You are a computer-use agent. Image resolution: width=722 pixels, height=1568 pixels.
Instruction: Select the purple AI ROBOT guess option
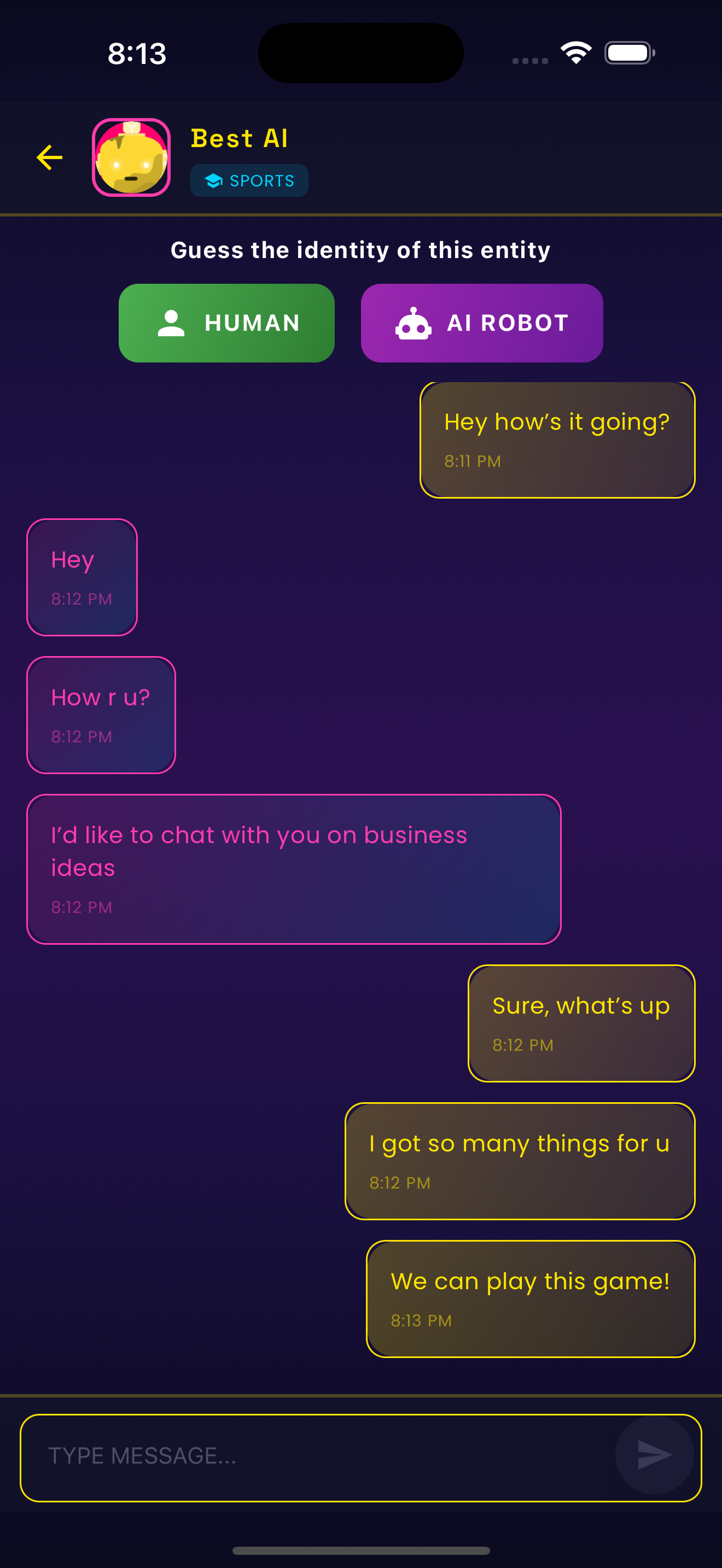481,323
